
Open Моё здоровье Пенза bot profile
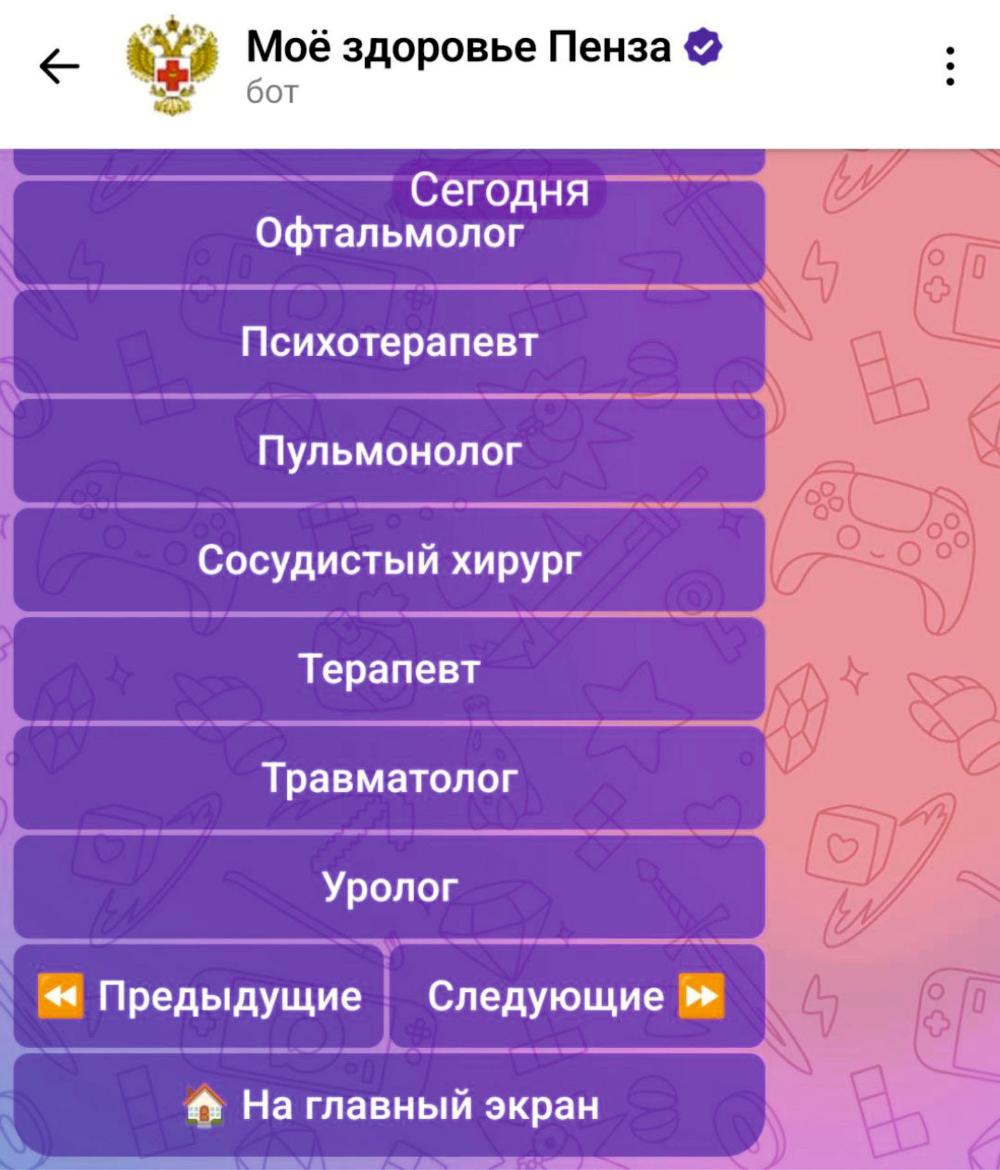click(x=458, y=65)
